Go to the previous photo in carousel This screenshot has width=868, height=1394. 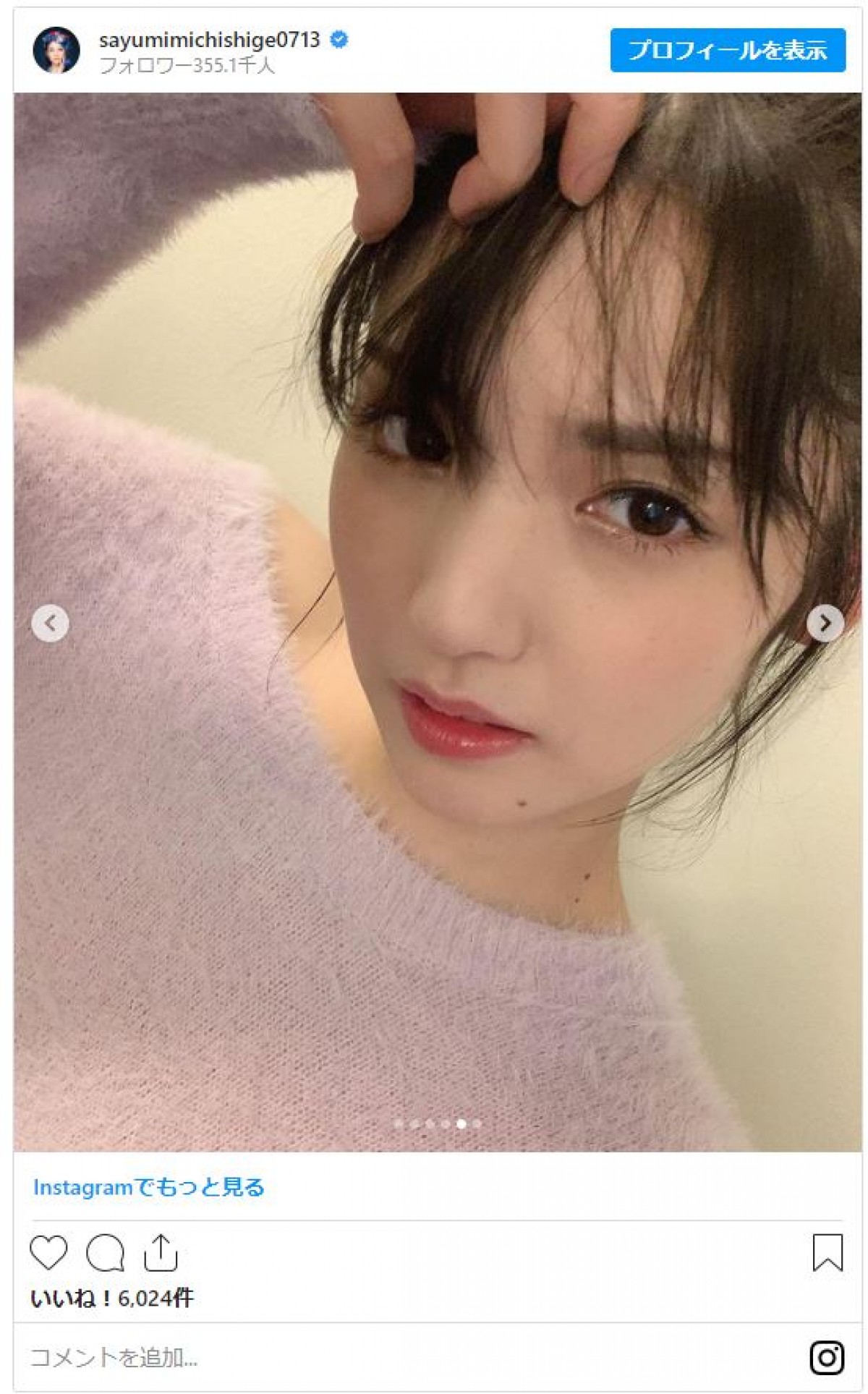point(50,623)
